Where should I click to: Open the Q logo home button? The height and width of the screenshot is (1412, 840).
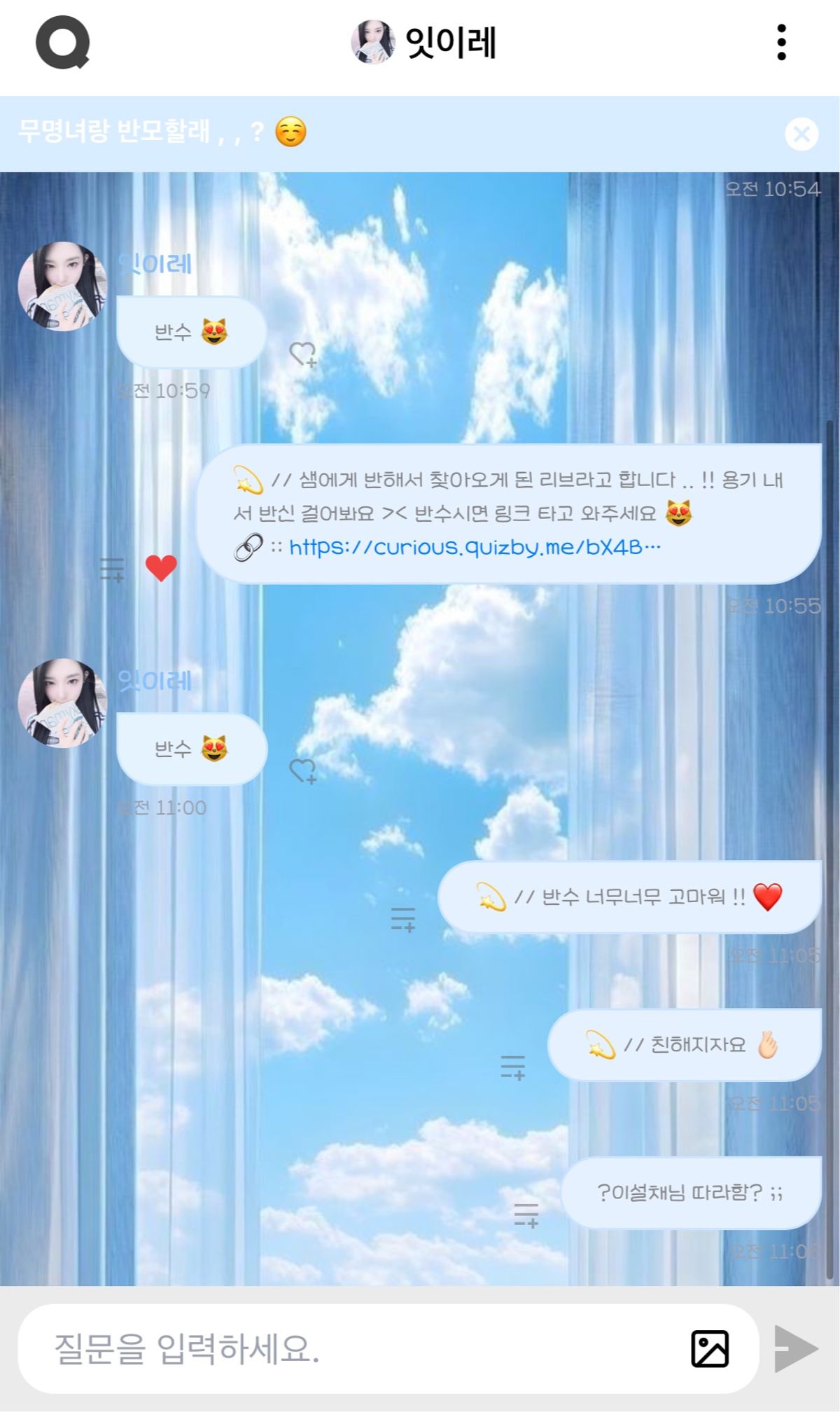click(63, 43)
